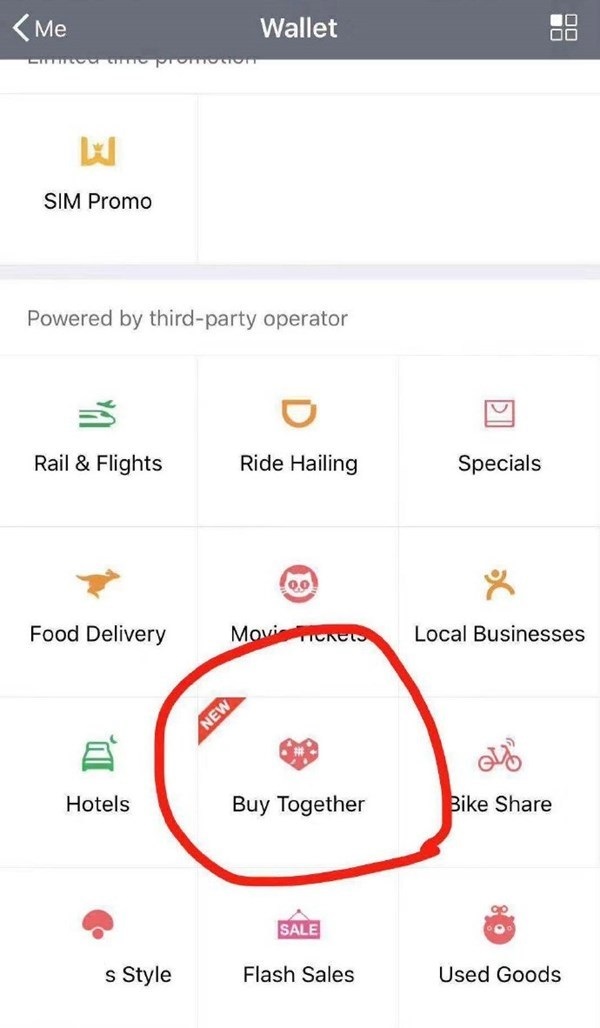Viewport: 600px width, 1028px height.
Task: Open the Specials section
Action: click(499, 438)
